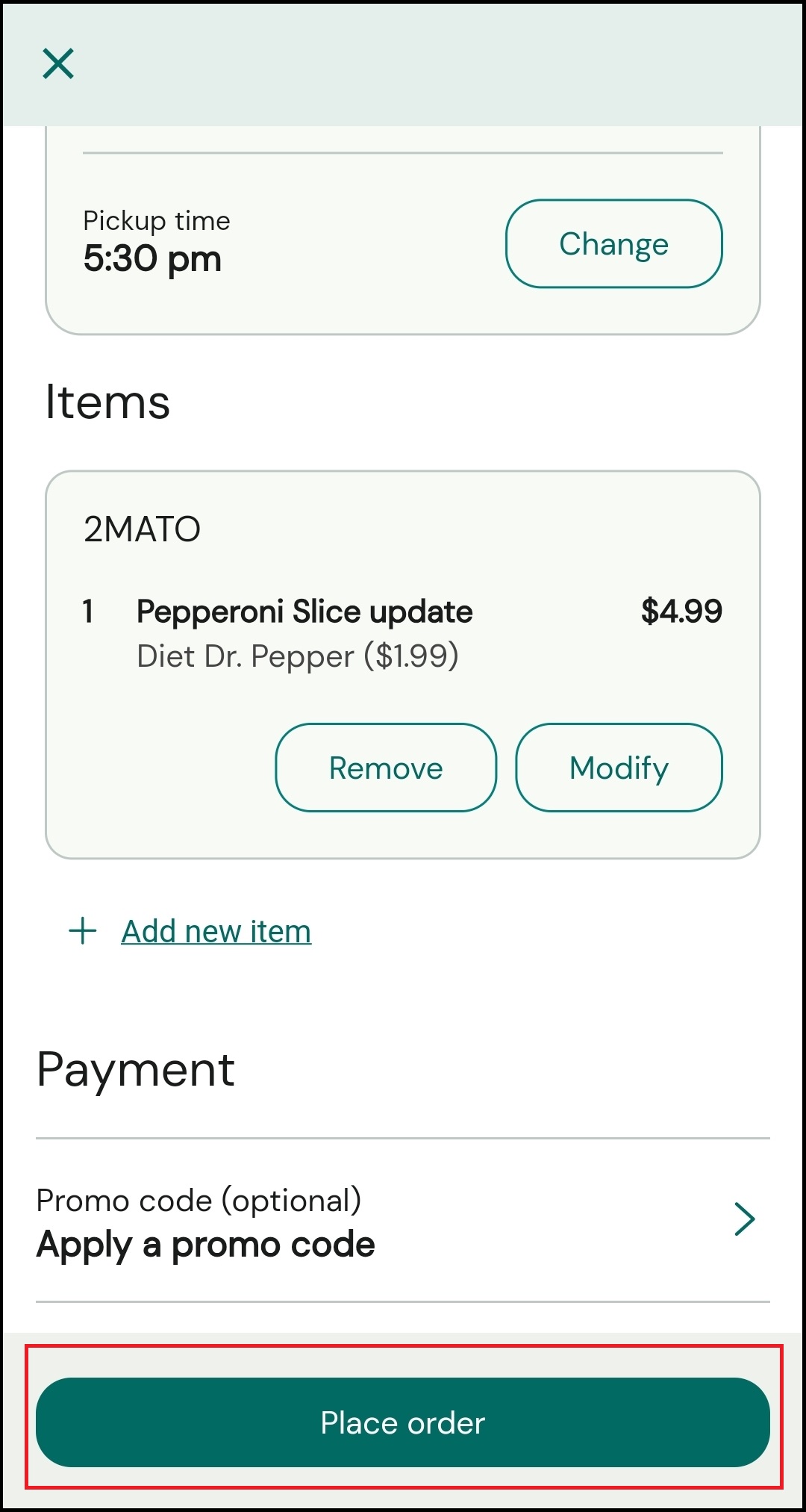Tap the 5:30 pm pickup time

pyautogui.click(x=151, y=259)
